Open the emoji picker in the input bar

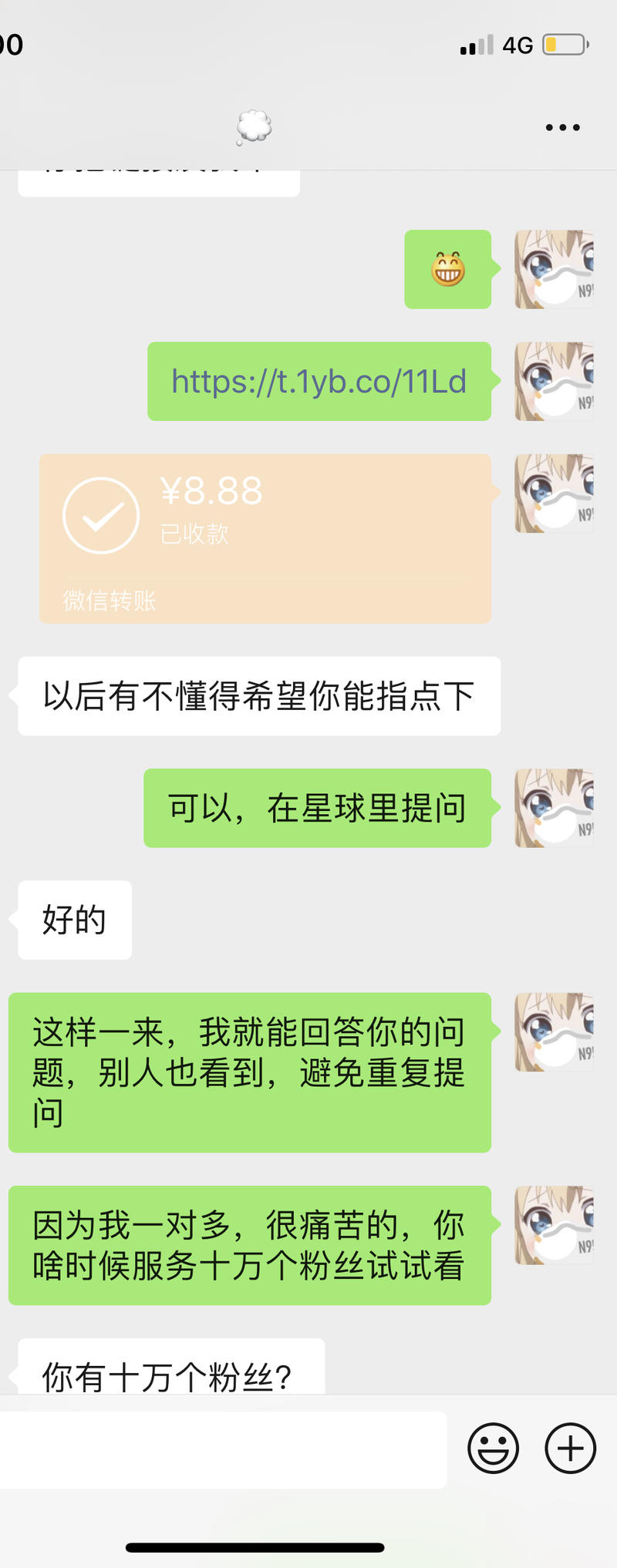click(x=492, y=1448)
